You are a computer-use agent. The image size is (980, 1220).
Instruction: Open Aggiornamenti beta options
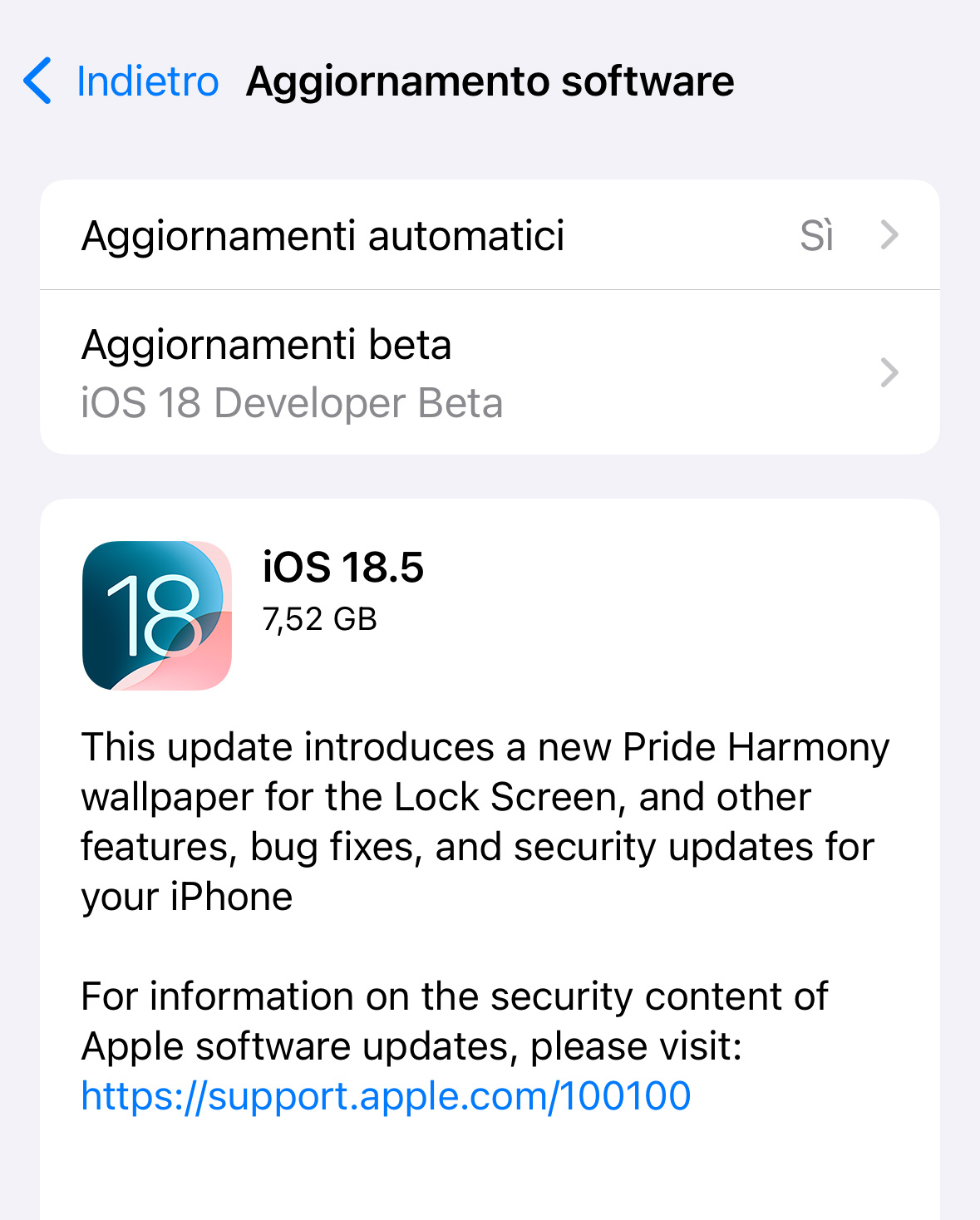(x=490, y=372)
